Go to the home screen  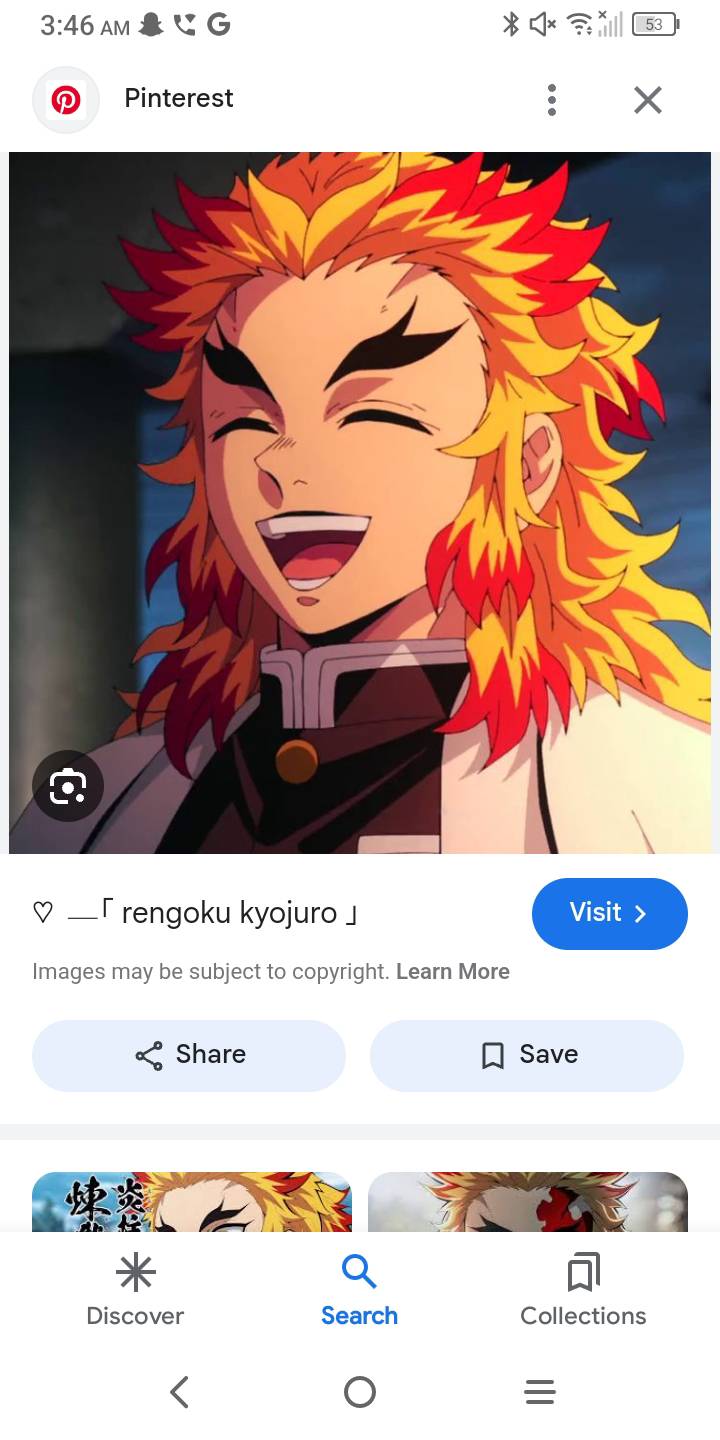[x=359, y=1391]
